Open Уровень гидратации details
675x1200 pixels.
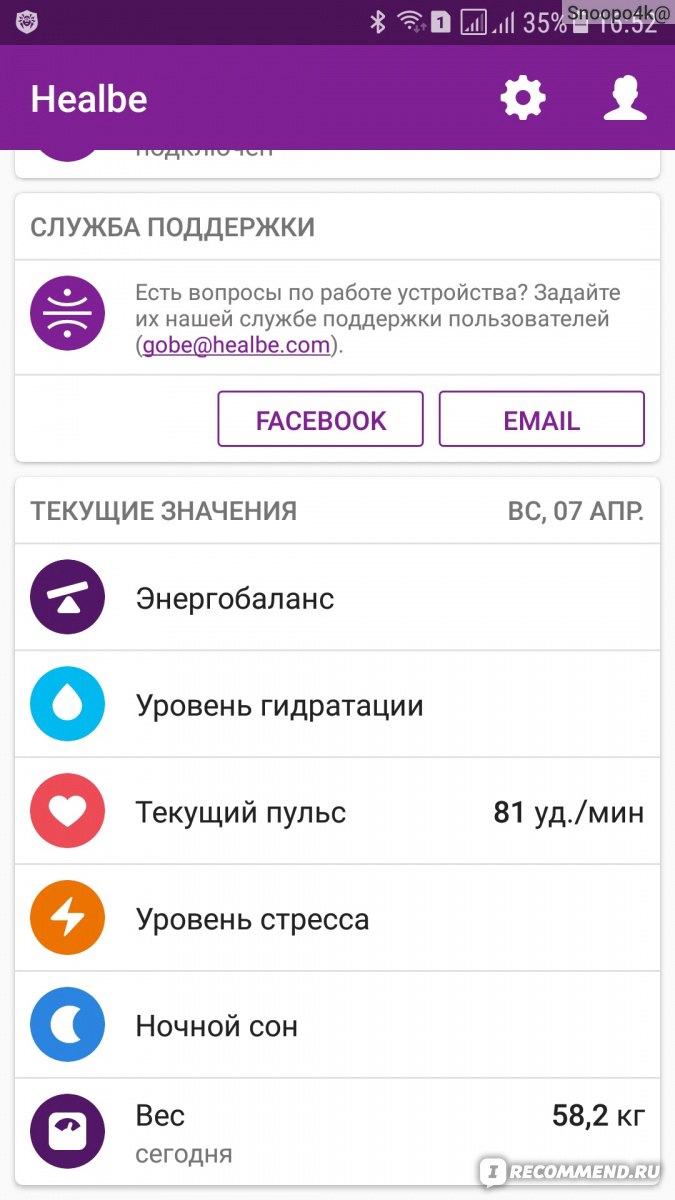(338, 705)
